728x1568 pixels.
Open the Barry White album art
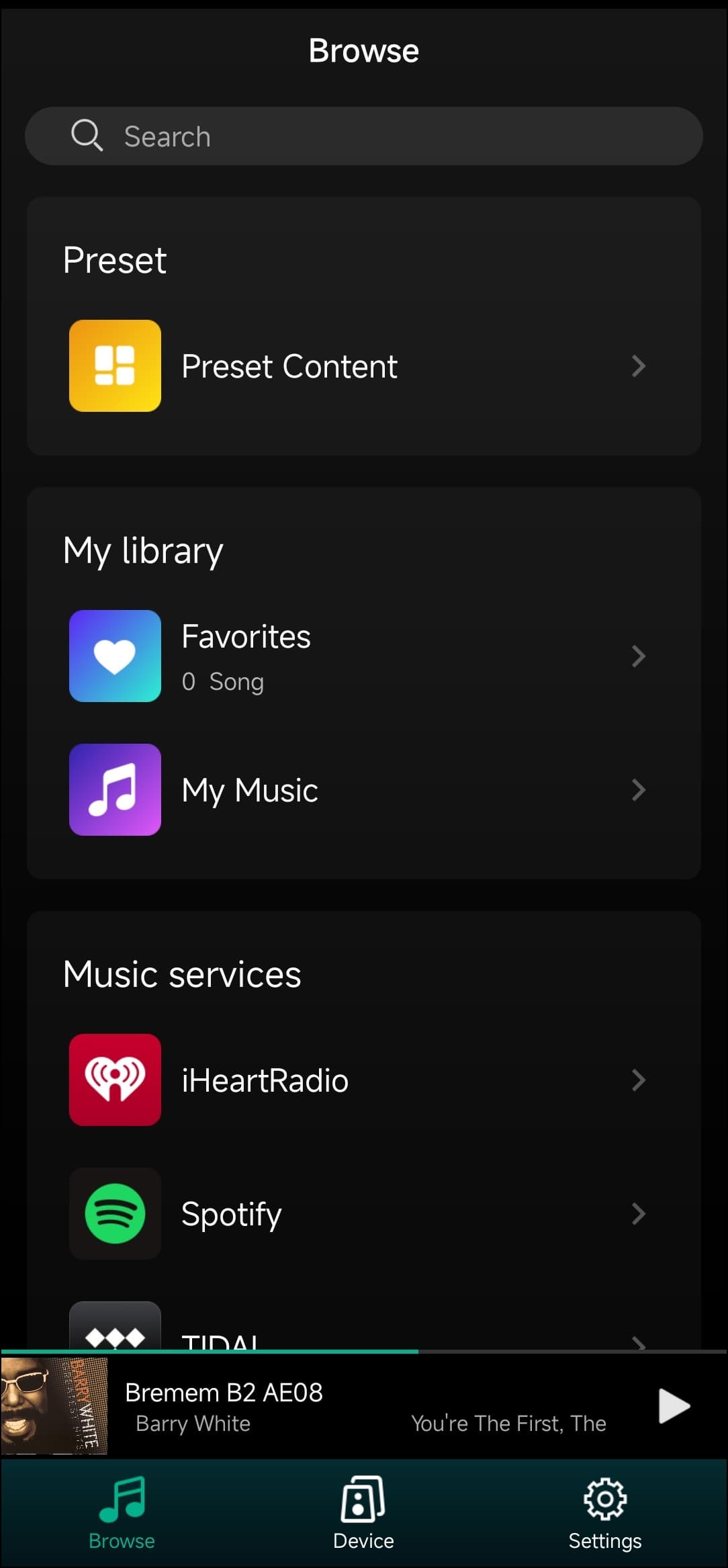pos(54,1406)
